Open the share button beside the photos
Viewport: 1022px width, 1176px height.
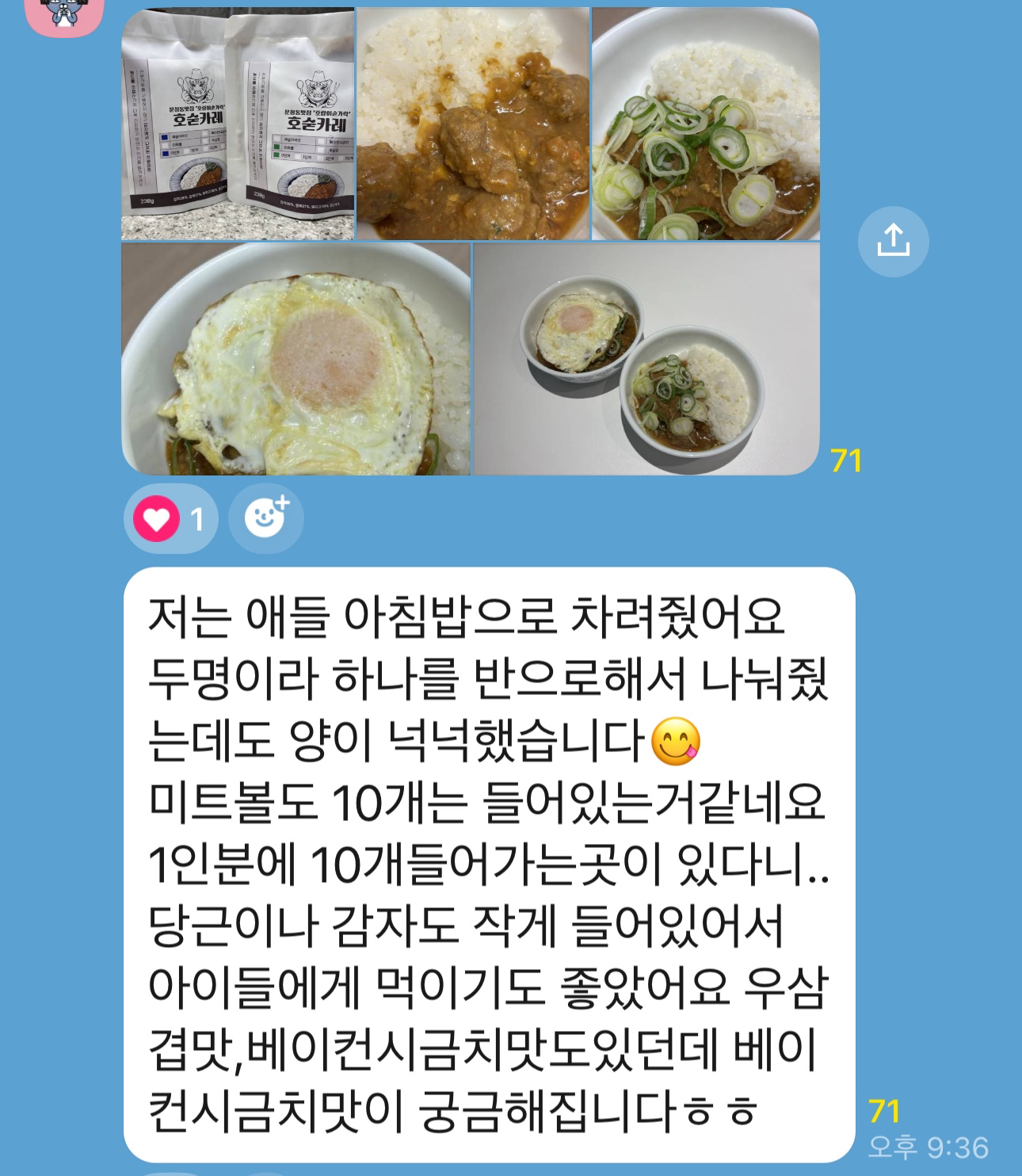point(893,241)
